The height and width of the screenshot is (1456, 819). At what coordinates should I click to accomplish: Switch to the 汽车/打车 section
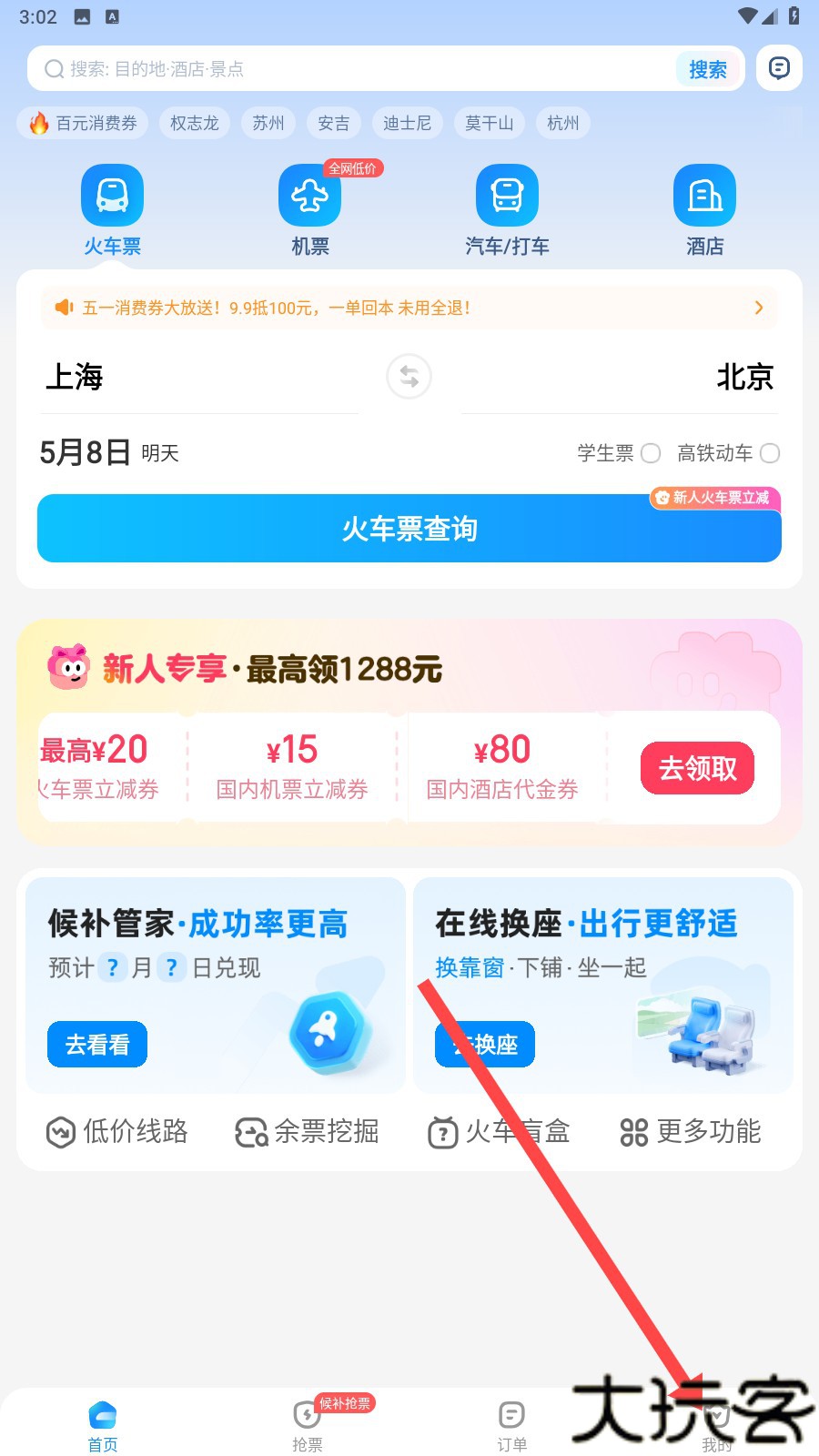pos(507,209)
